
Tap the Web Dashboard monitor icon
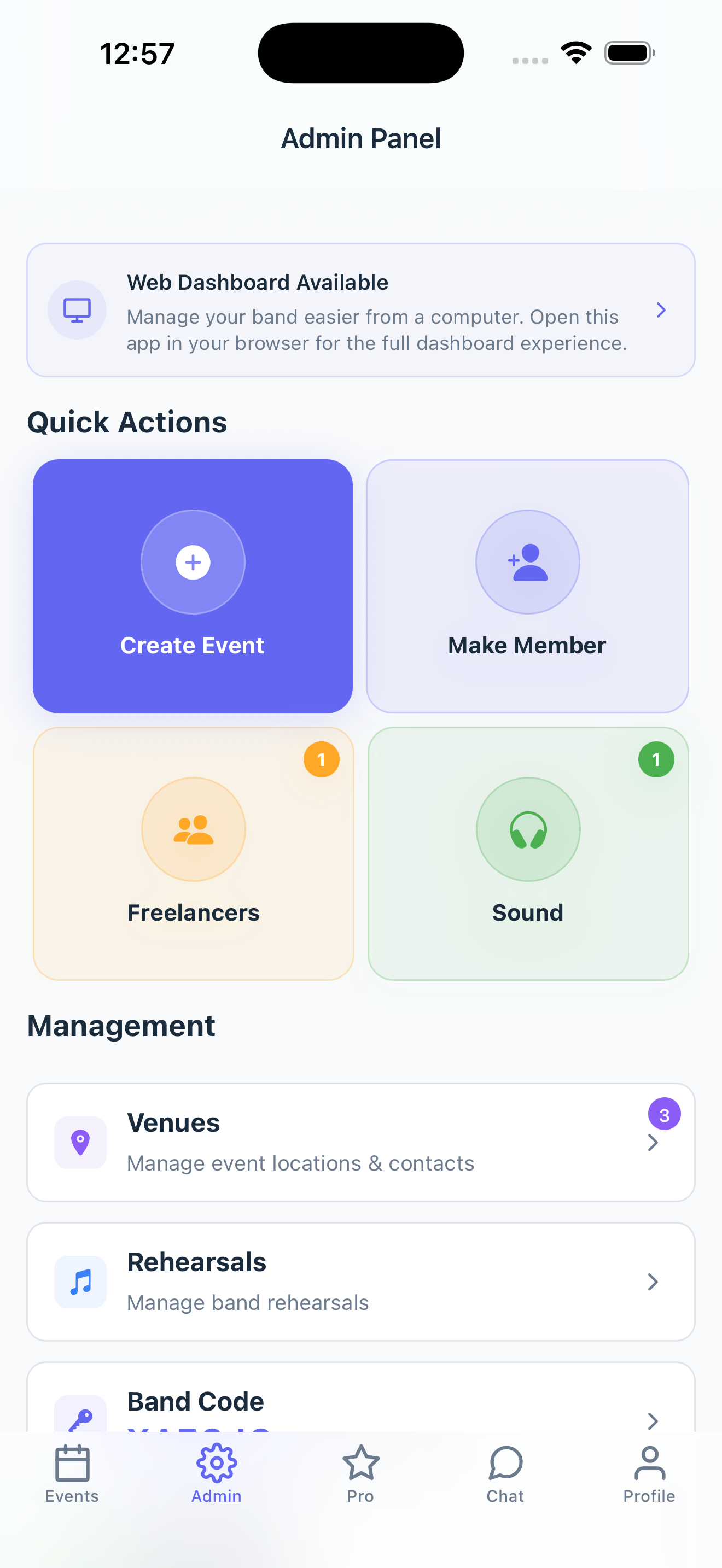77,310
